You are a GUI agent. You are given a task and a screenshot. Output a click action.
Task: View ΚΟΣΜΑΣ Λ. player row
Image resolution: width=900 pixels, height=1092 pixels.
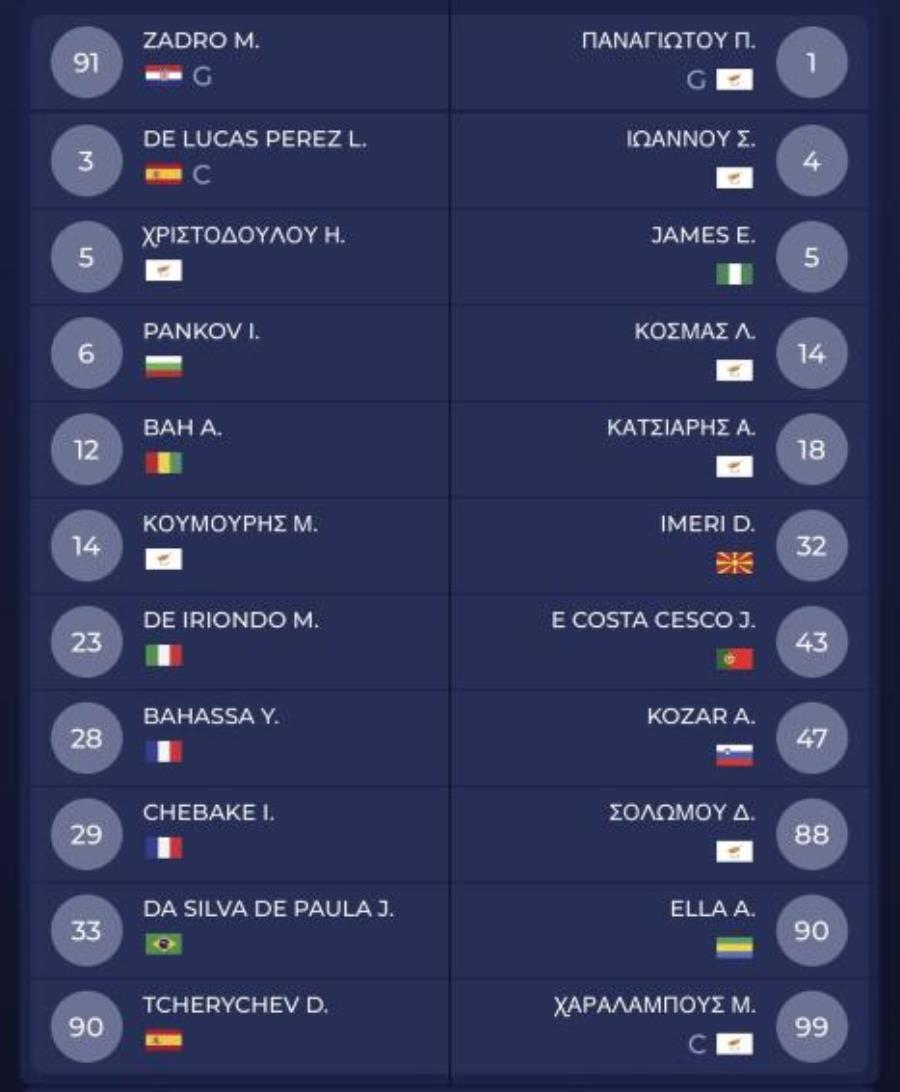(695, 331)
